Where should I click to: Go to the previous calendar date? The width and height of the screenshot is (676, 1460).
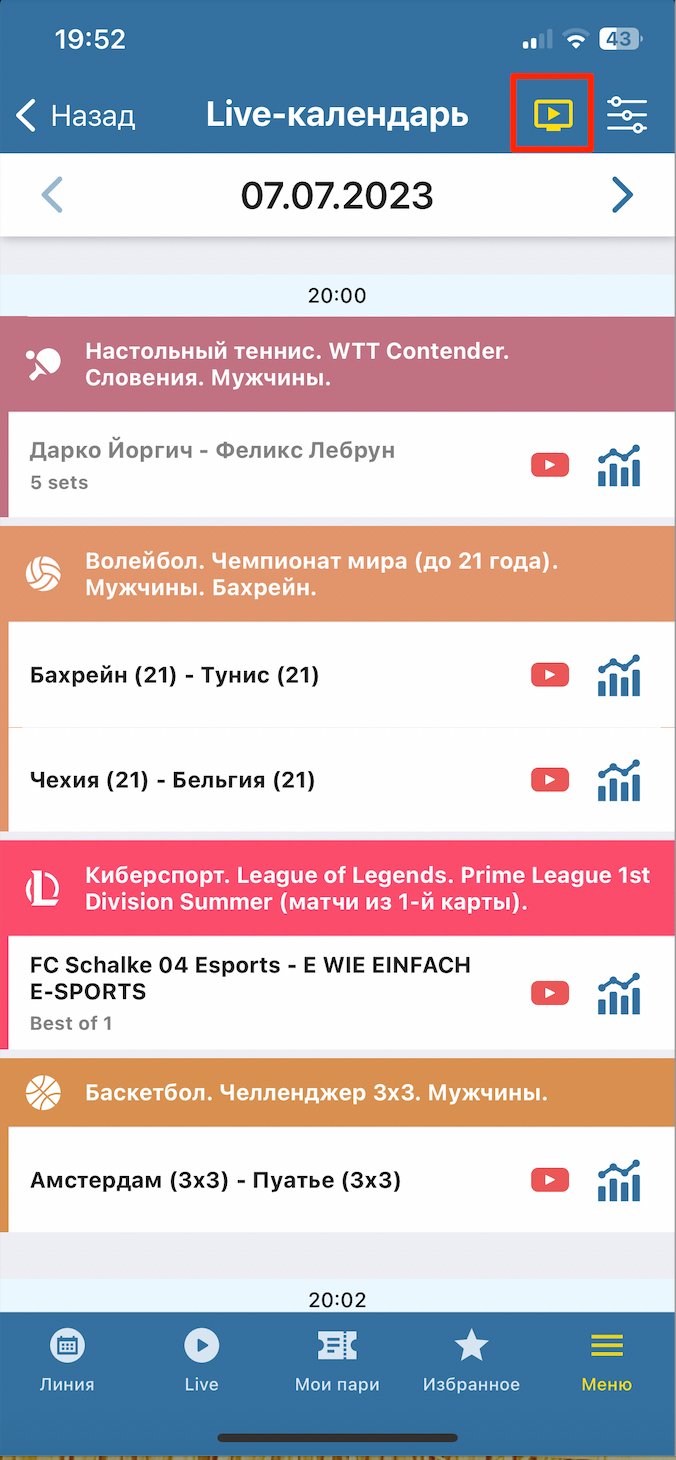point(53,195)
